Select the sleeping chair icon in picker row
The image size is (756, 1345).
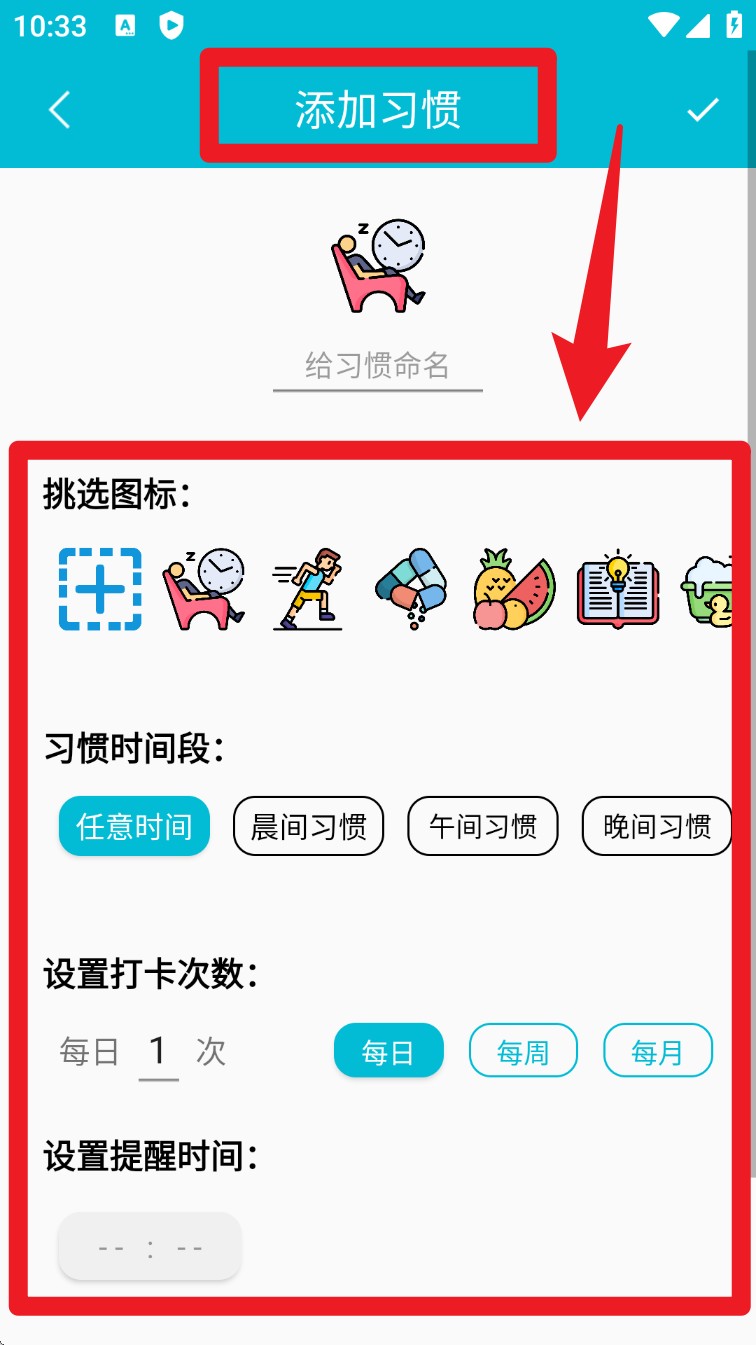204,589
